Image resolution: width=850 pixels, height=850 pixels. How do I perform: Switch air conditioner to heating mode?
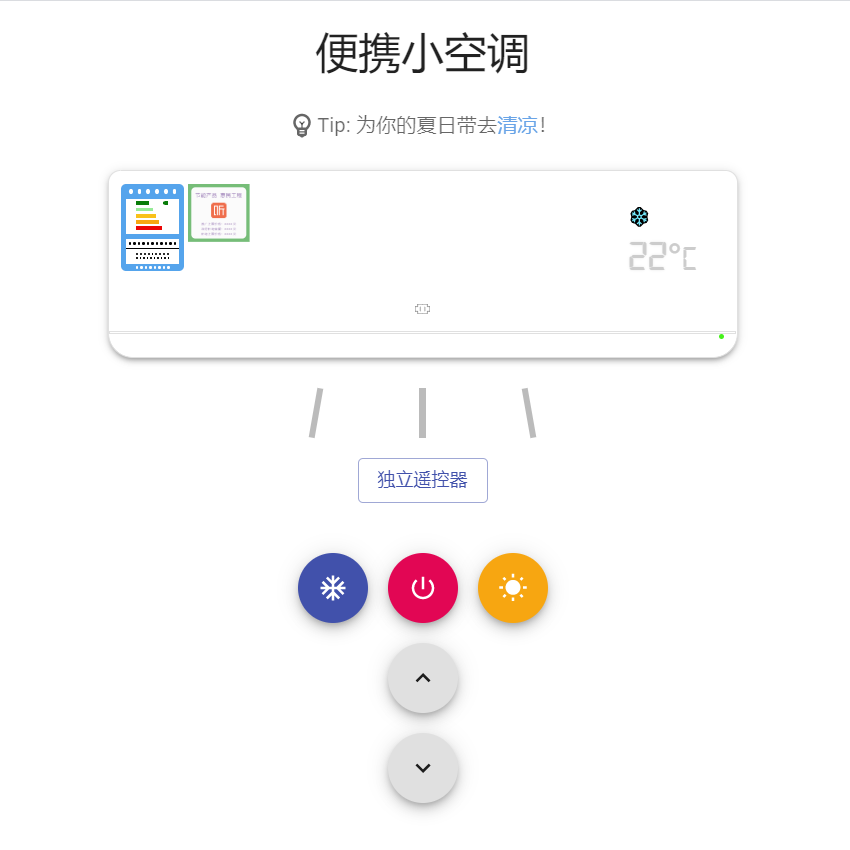[513, 588]
